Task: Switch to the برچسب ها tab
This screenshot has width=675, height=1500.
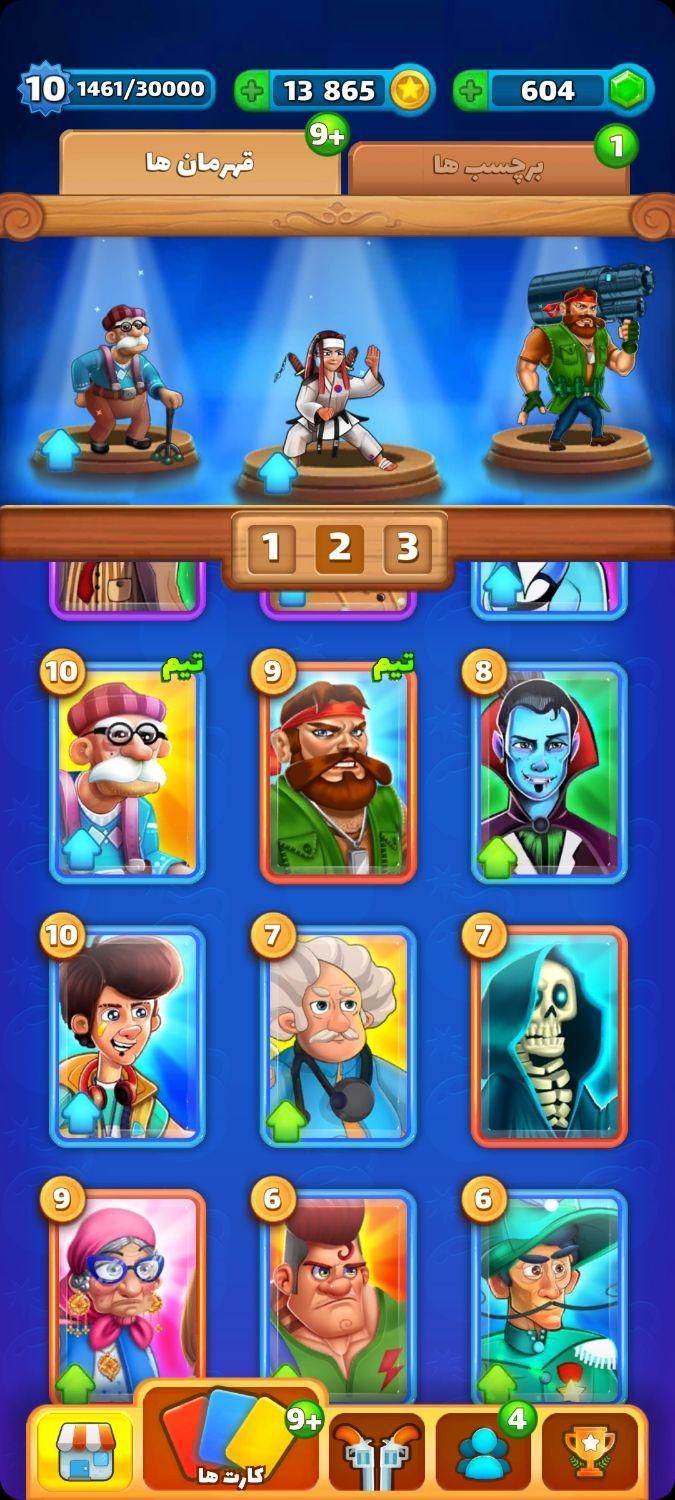Action: [488, 167]
